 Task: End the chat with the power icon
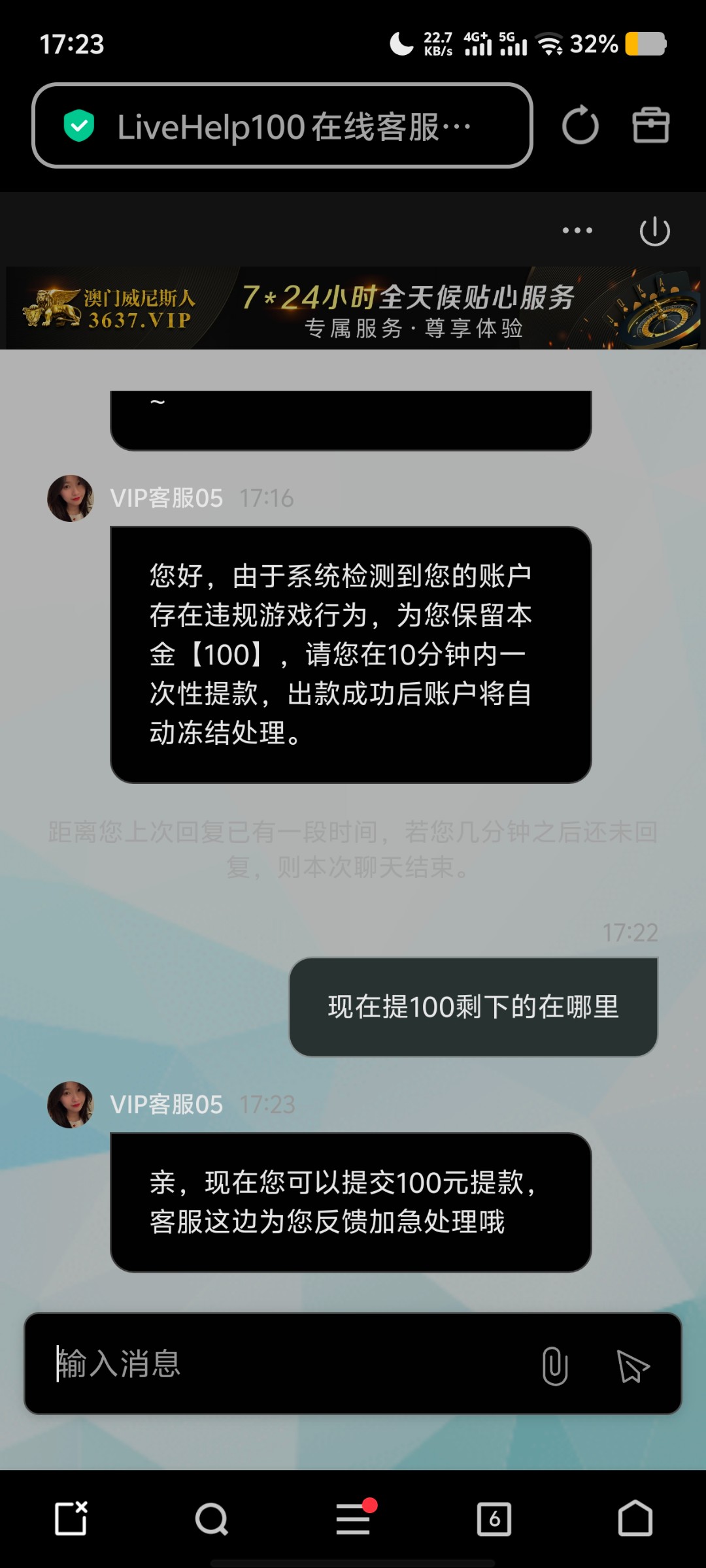(654, 231)
